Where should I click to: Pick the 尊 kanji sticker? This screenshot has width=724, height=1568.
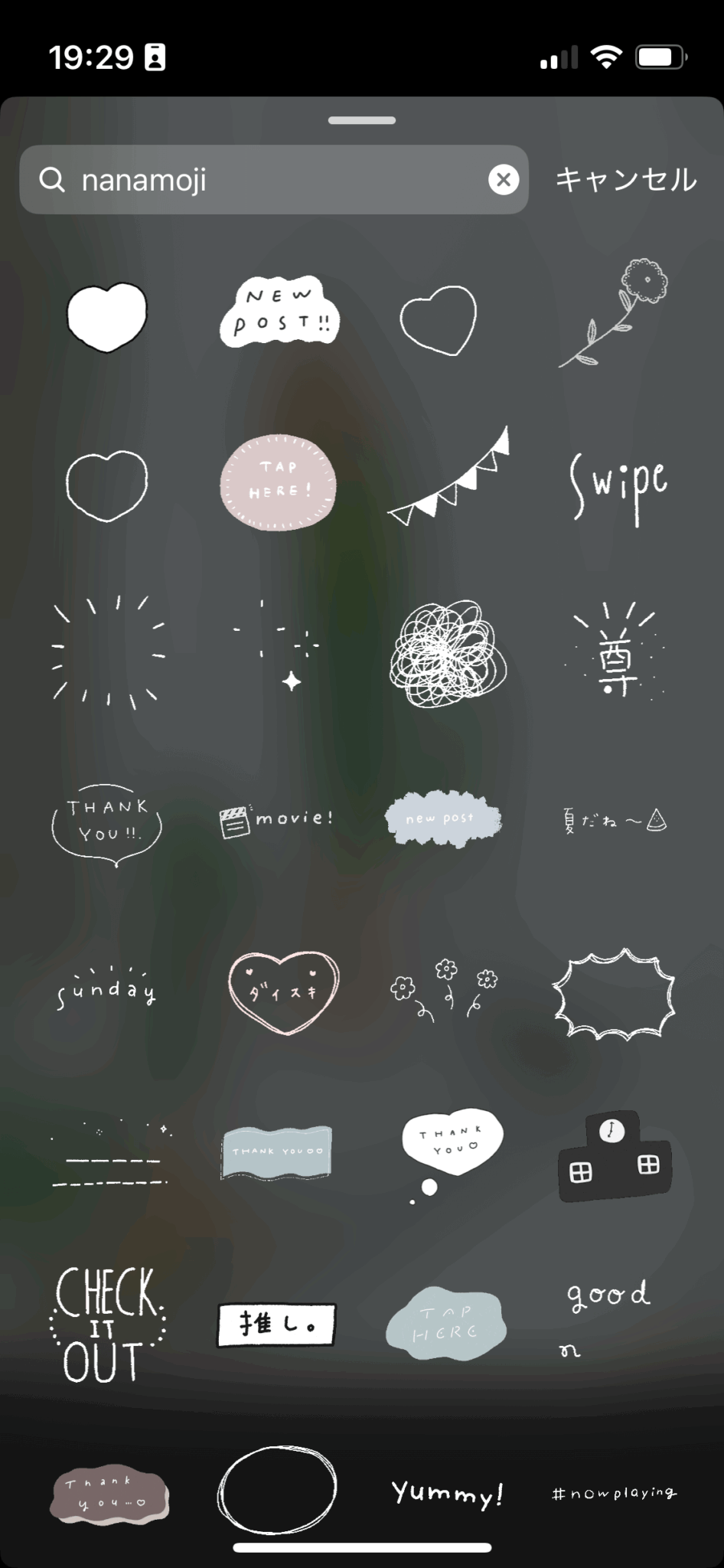616,653
